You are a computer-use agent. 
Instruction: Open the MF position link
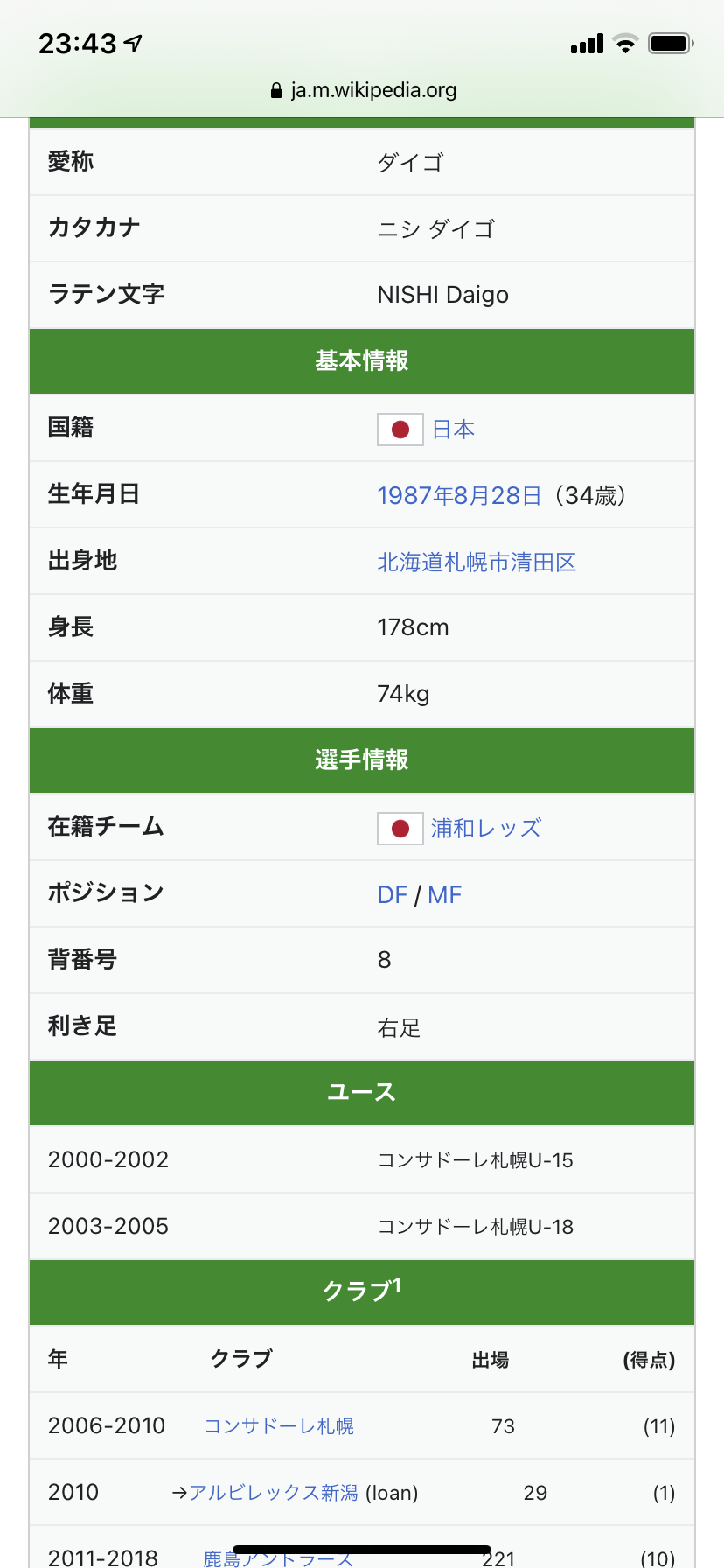point(444,895)
